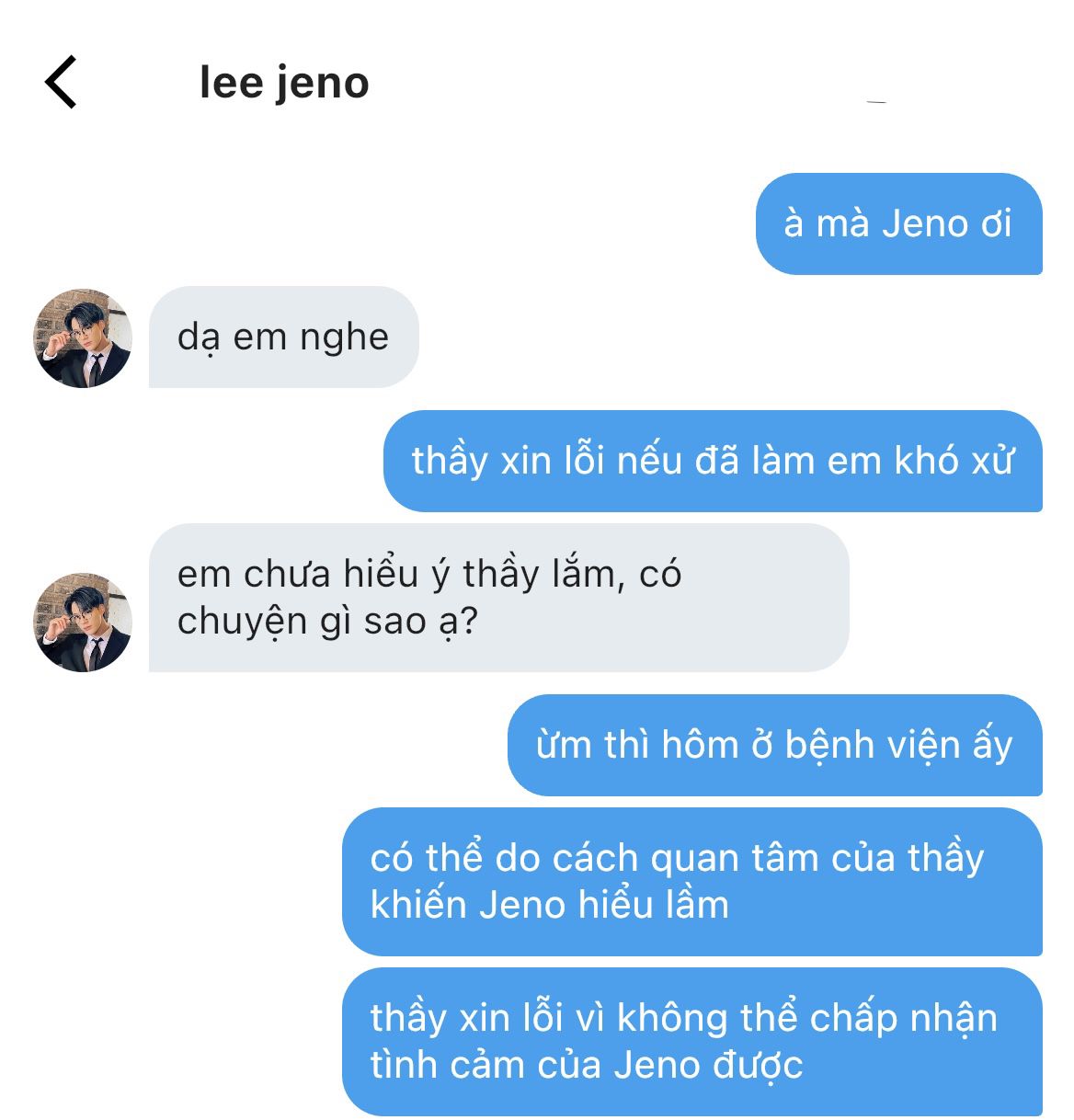Go back from the lee jeno chat

coord(61,83)
